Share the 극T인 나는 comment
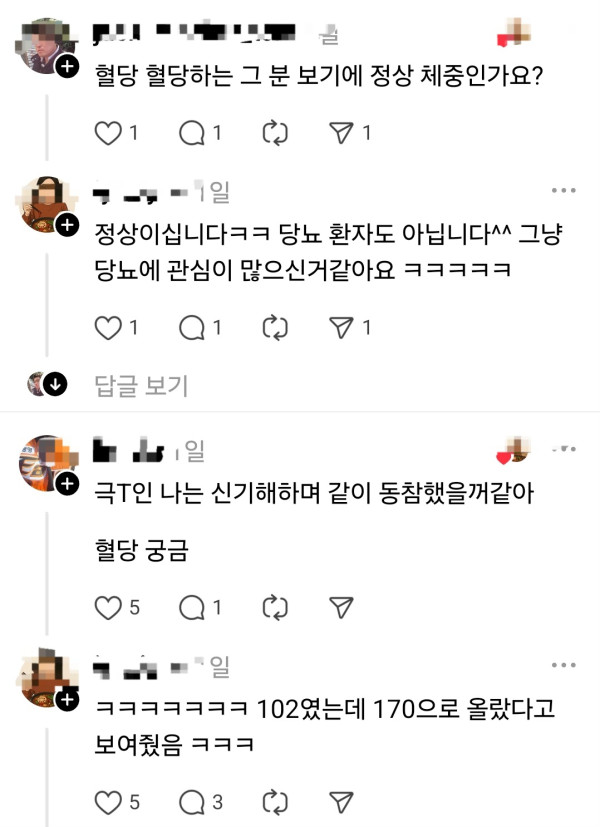 pos(341,606)
